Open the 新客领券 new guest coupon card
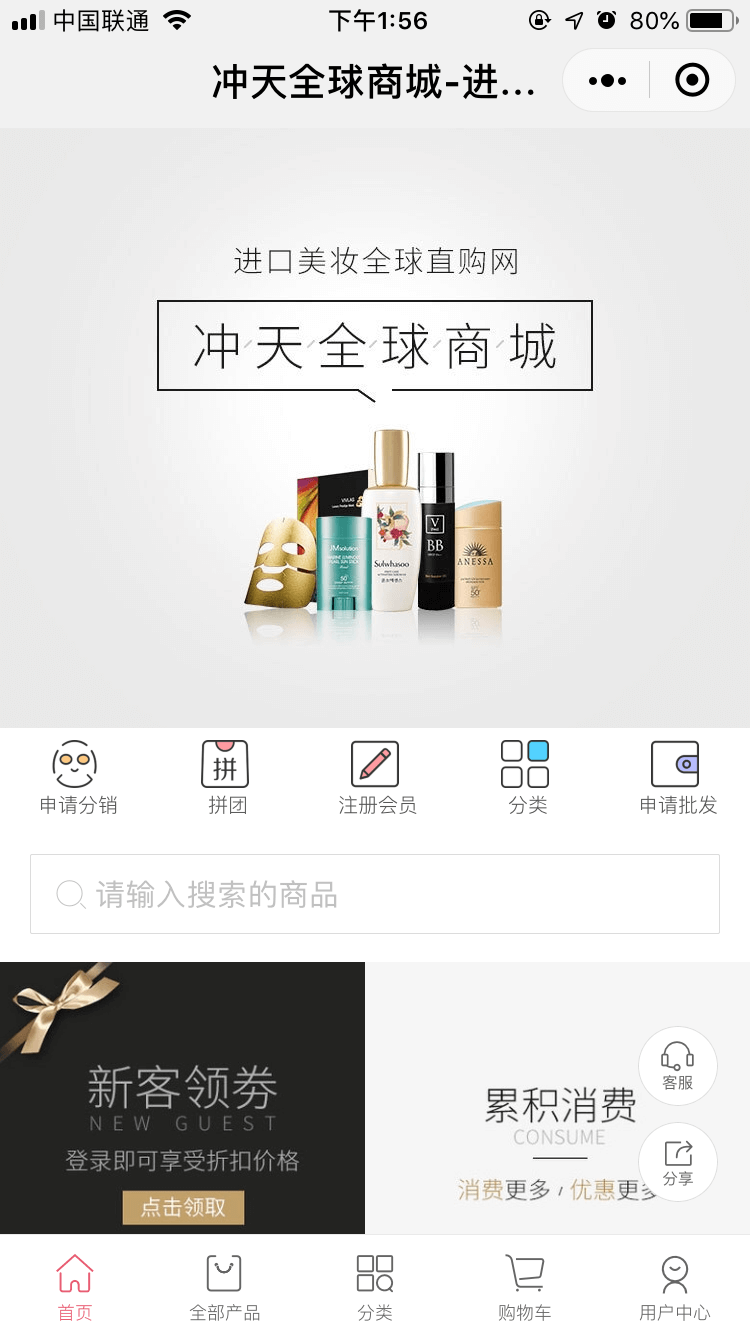750x1334 pixels. coord(182,1098)
